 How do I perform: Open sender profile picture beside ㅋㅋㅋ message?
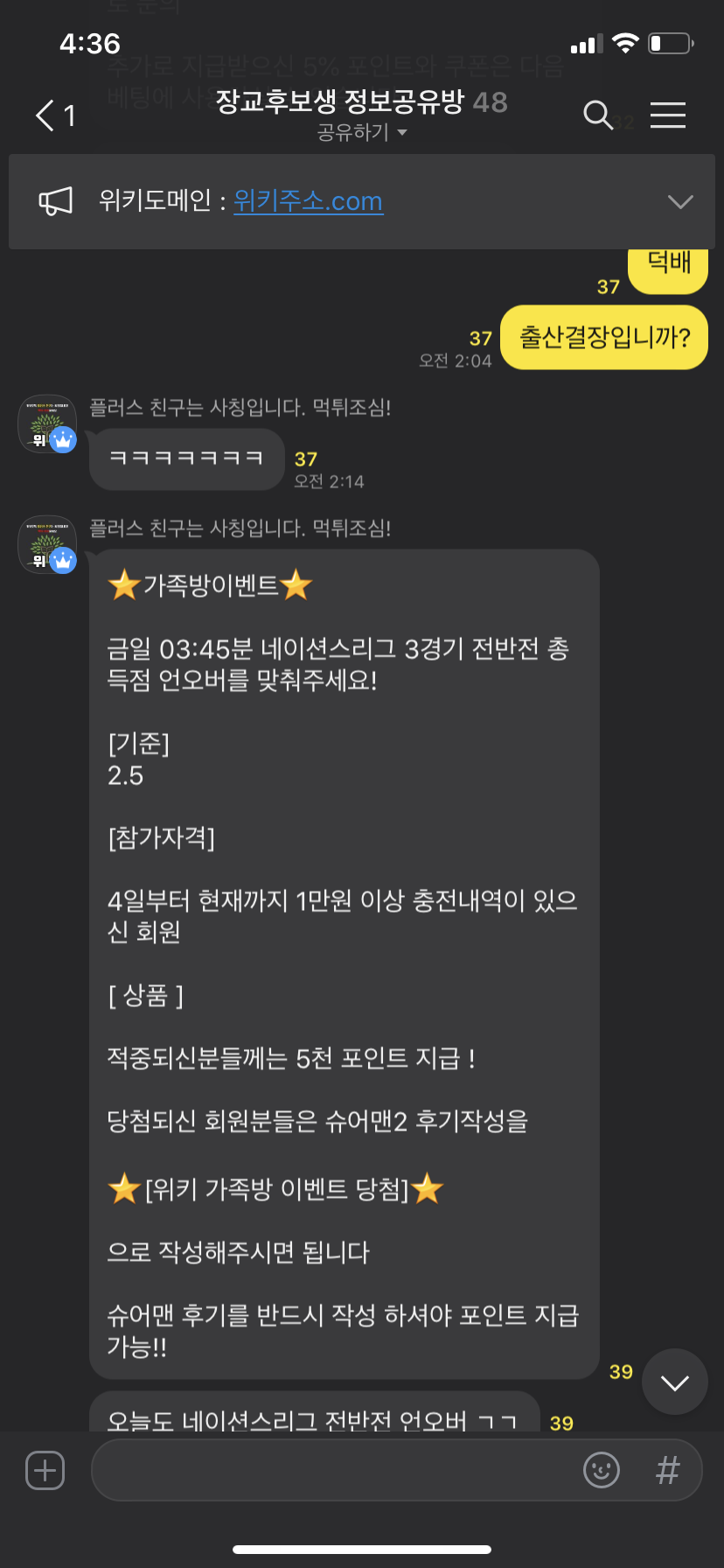(47, 424)
